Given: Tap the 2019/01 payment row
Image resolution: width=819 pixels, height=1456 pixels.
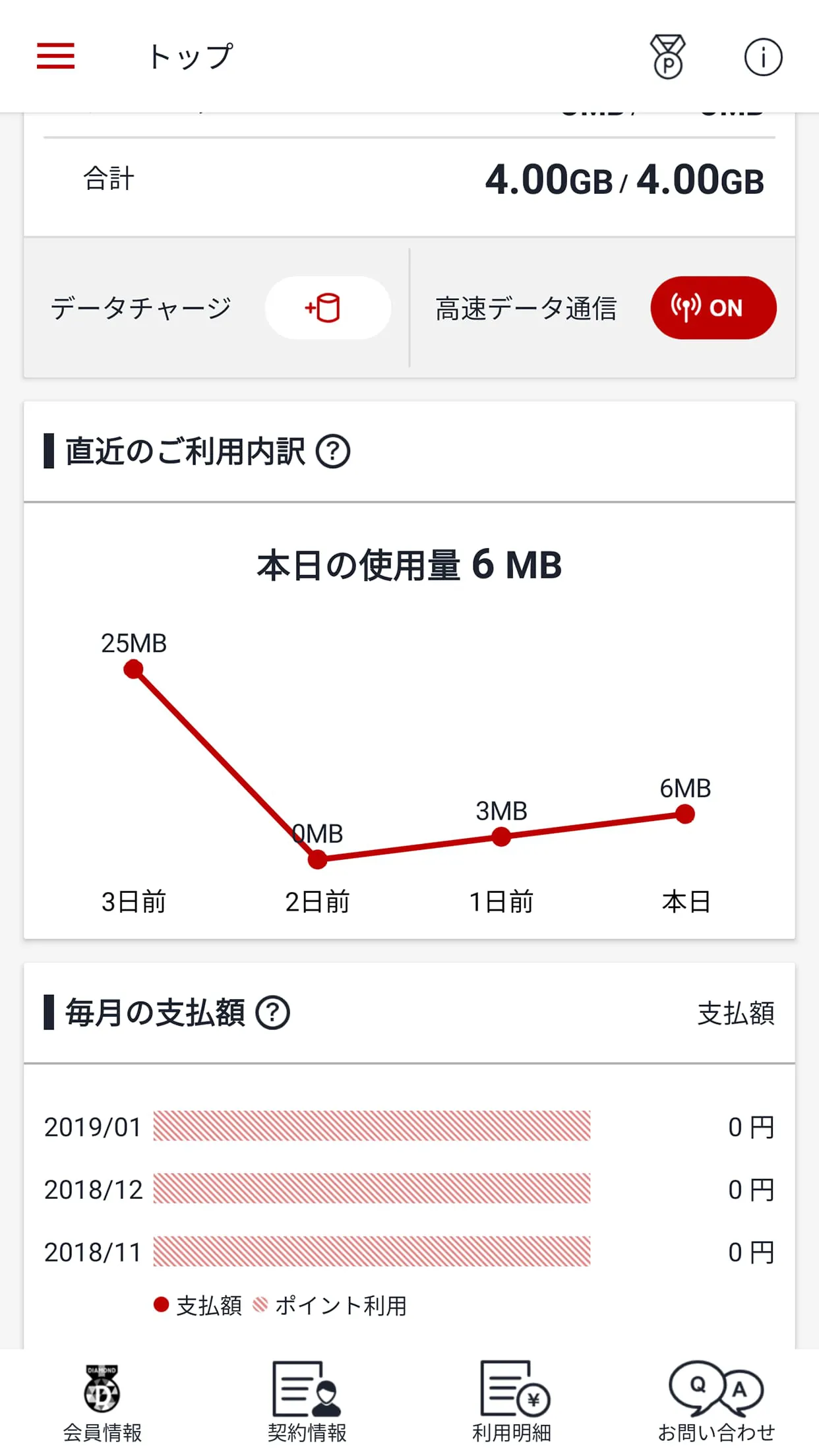Looking at the screenshot, I should [409, 1128].
